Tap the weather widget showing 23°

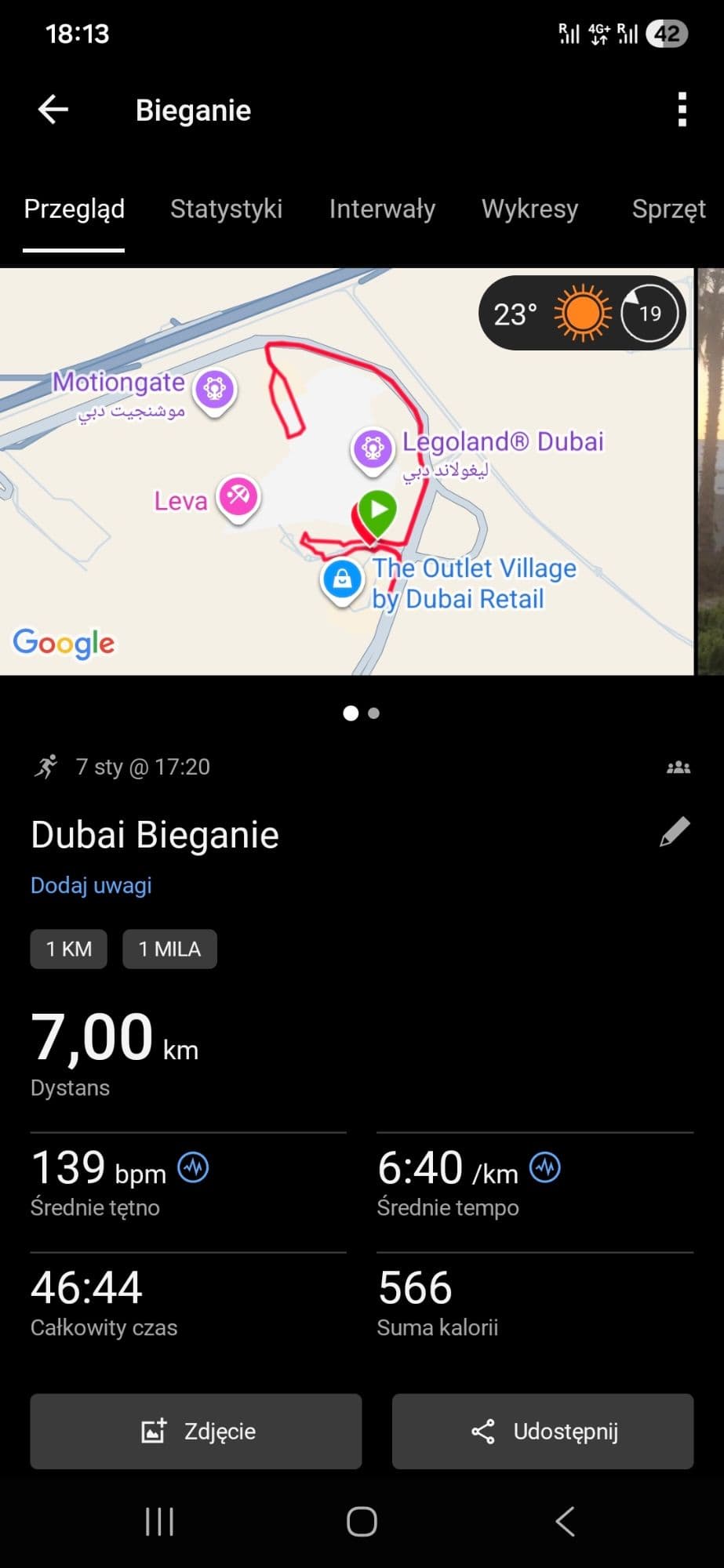pos(581,314)
